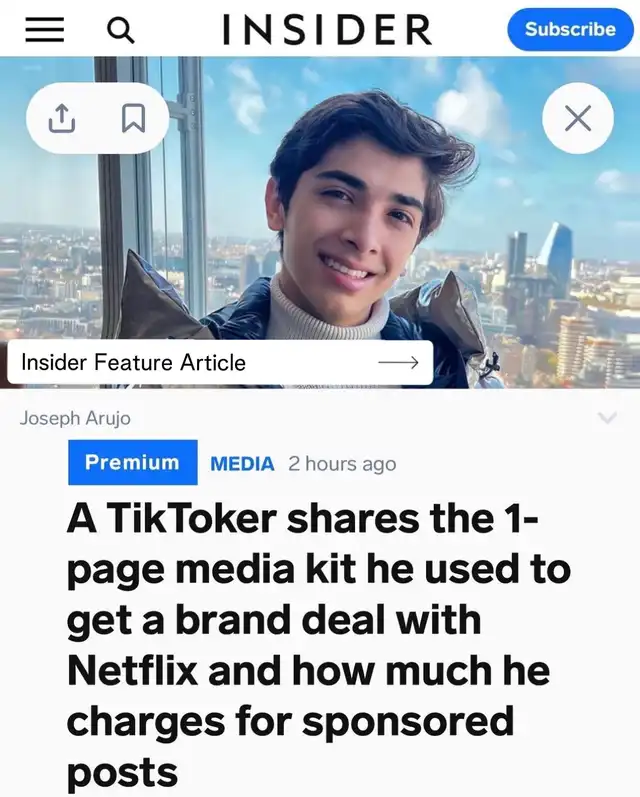Bookmark this article

[132, 119]
